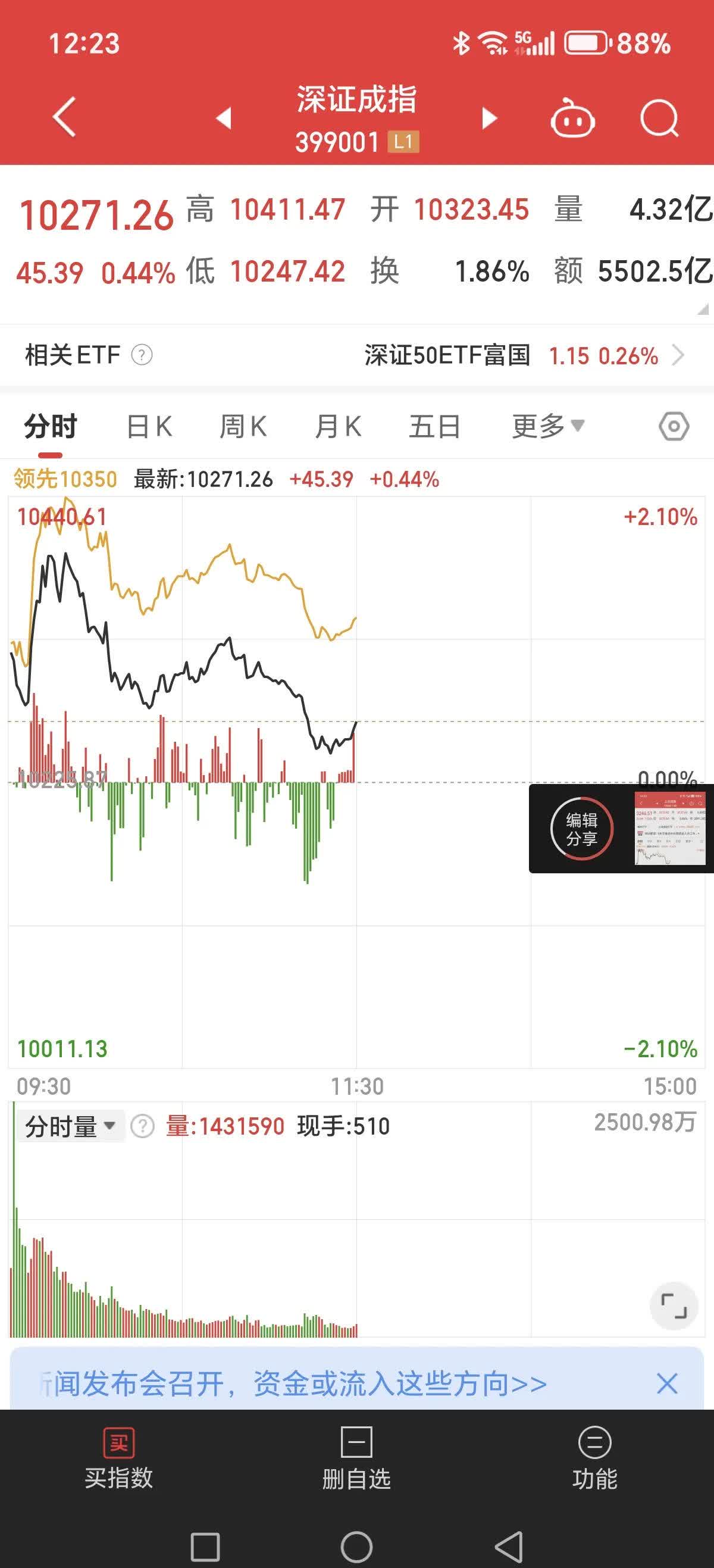This screenshot has height=1568, width=714.
Task: Tap the 最新 price readout above the chart
Action: tap(201, 479)
